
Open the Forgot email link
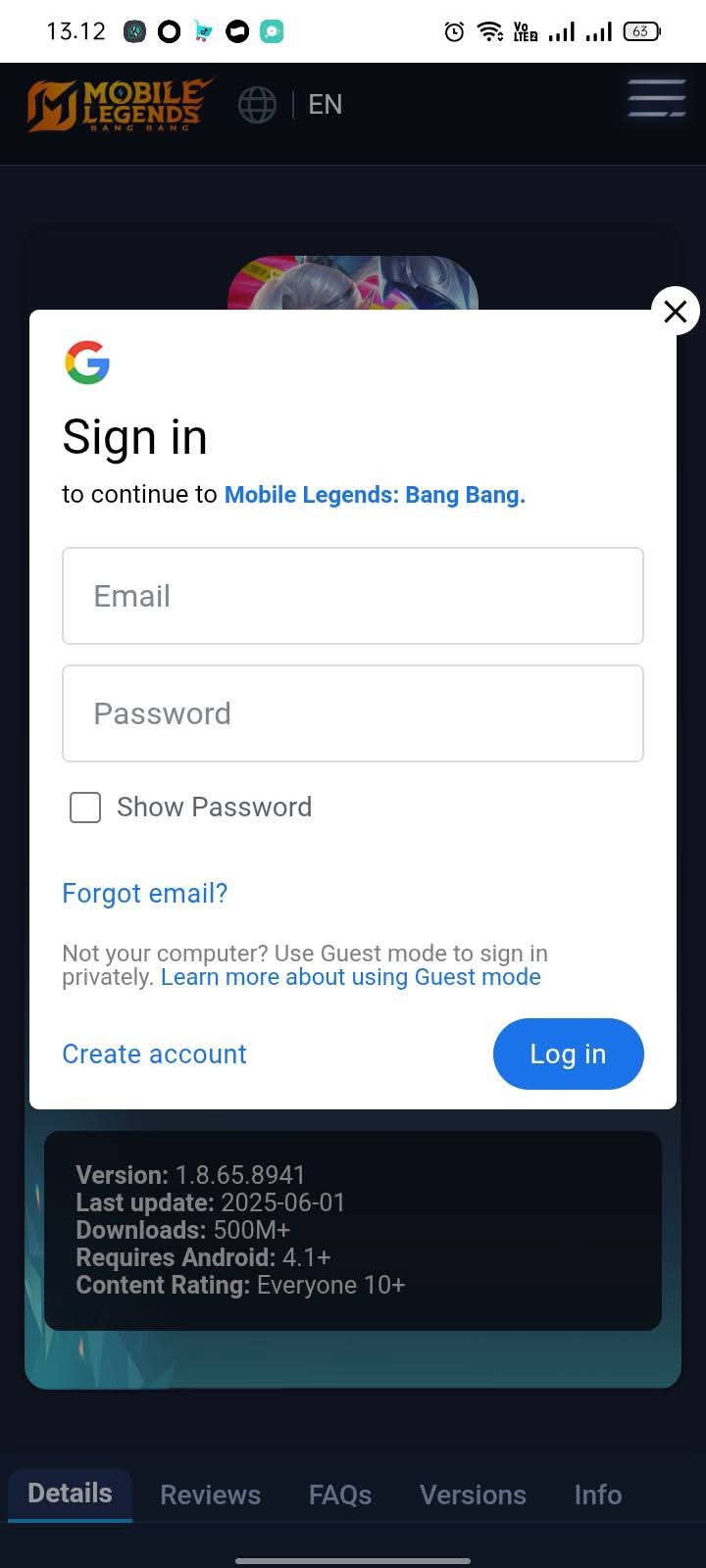143,893
